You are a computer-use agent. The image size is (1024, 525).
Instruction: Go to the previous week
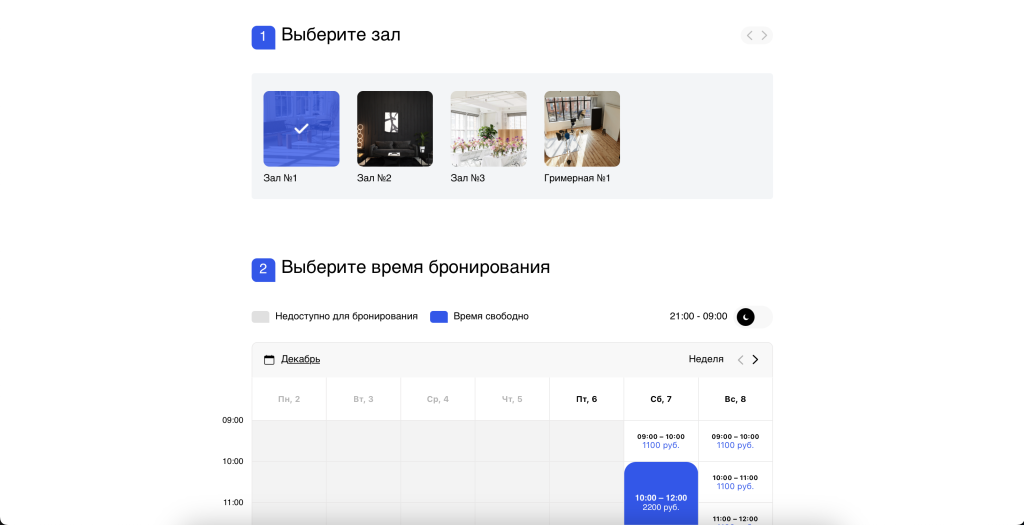(x=740, y=359)
